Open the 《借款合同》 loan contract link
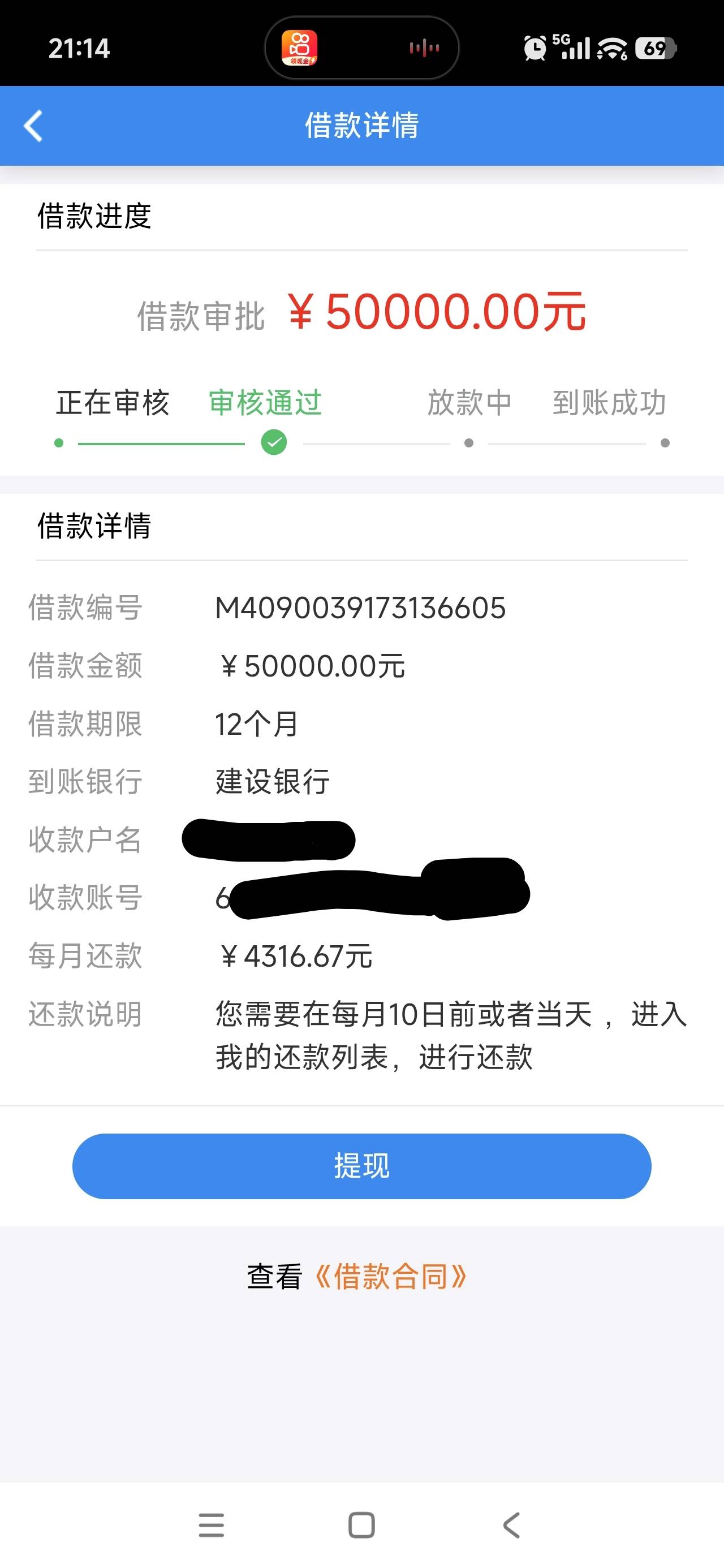 pos(391,1277)
